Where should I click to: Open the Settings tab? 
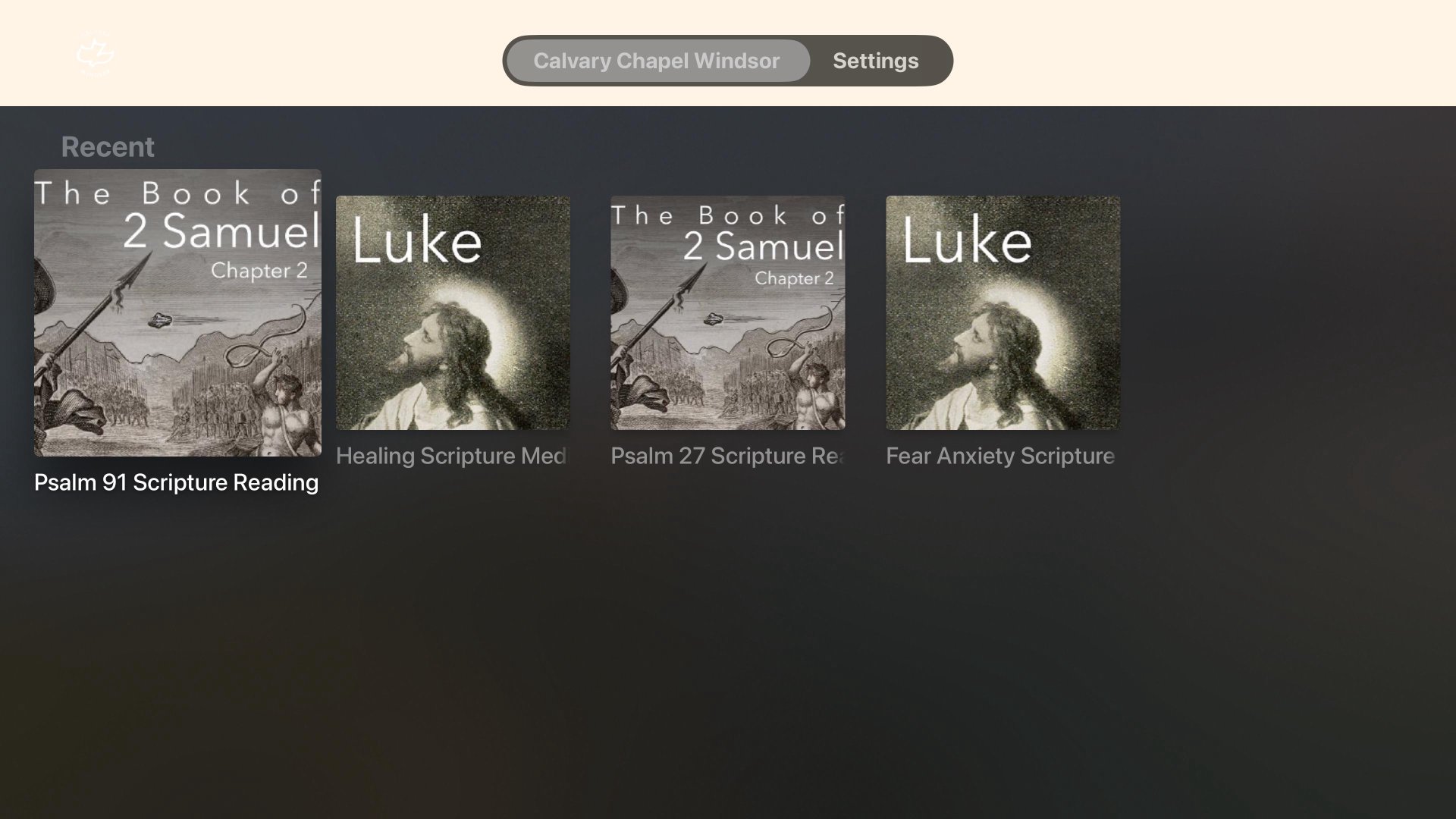click(x=875, y=61)
